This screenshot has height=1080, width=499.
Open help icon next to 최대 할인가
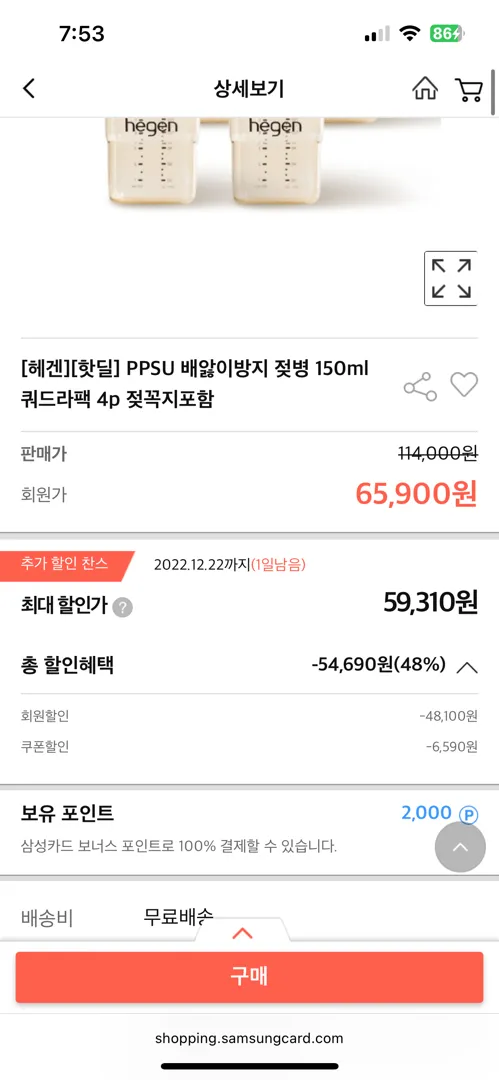pos(123,608)
